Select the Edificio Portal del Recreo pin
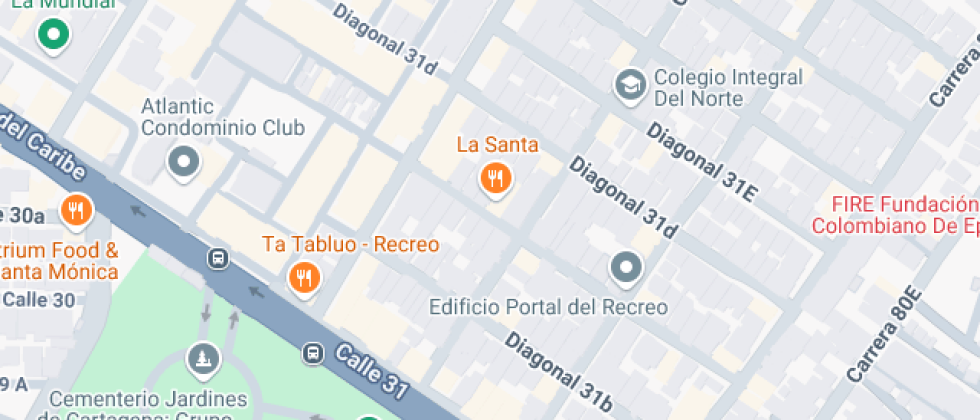The width and height of the screenshot is (980, 420). coord(626,269)
